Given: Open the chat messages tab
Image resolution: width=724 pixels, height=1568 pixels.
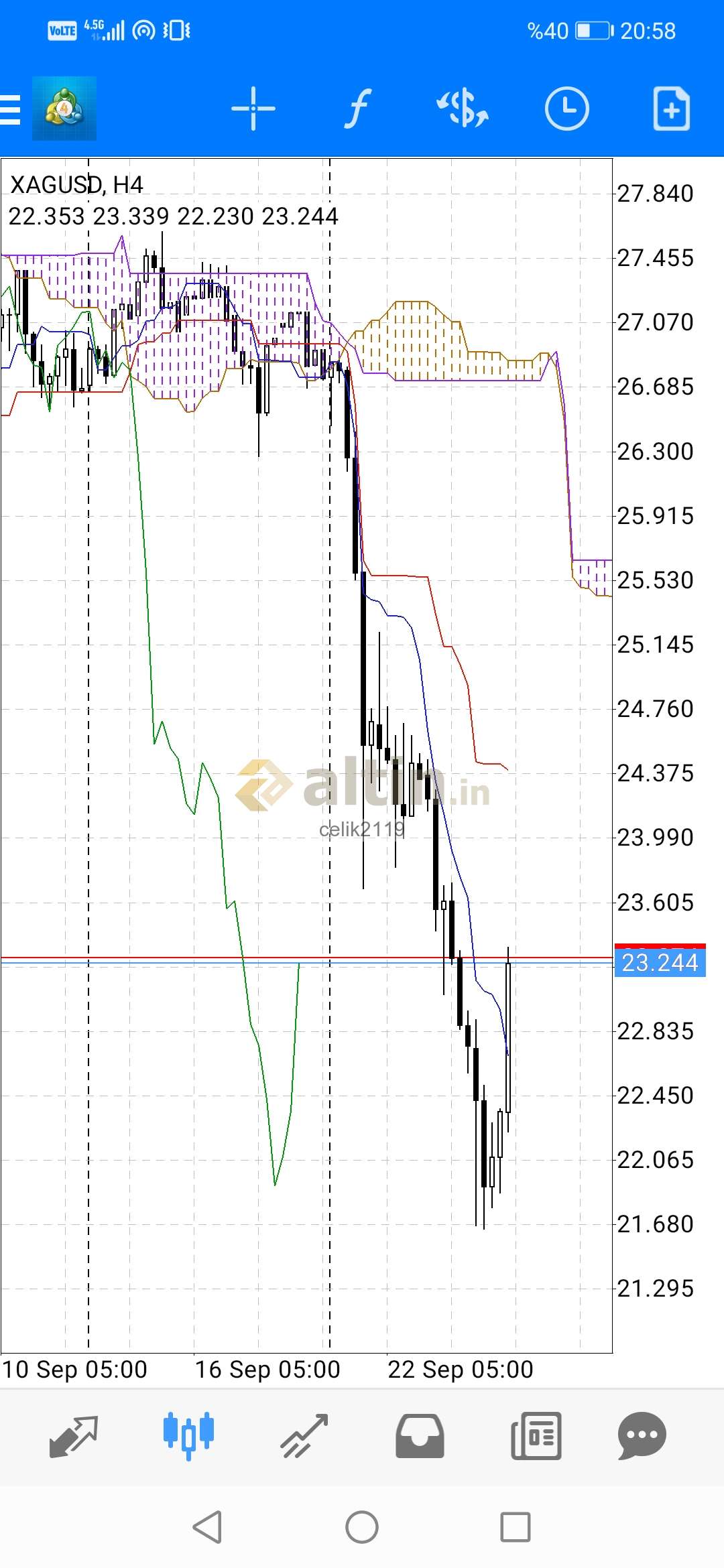Looking at the screenshot, I should pyautogui.click(x=642, y=1436).
